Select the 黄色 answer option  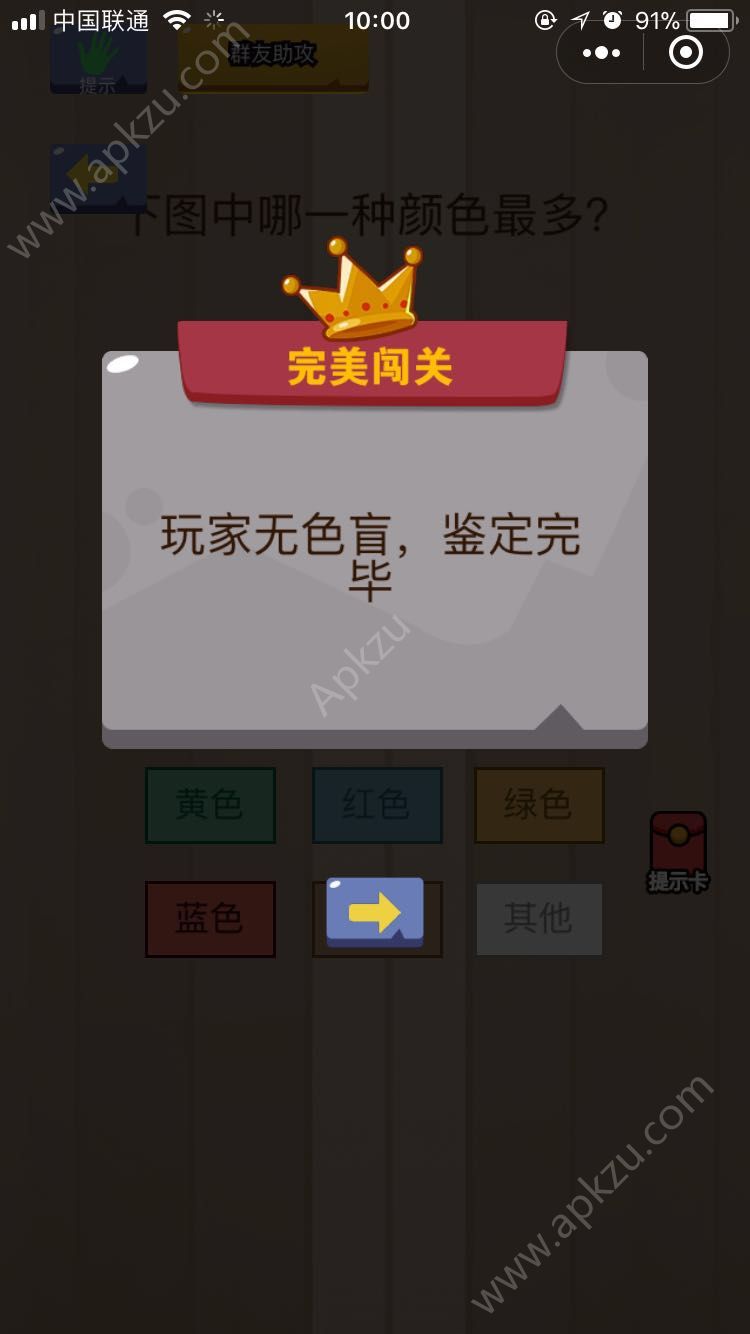click(x=210, y=805)
